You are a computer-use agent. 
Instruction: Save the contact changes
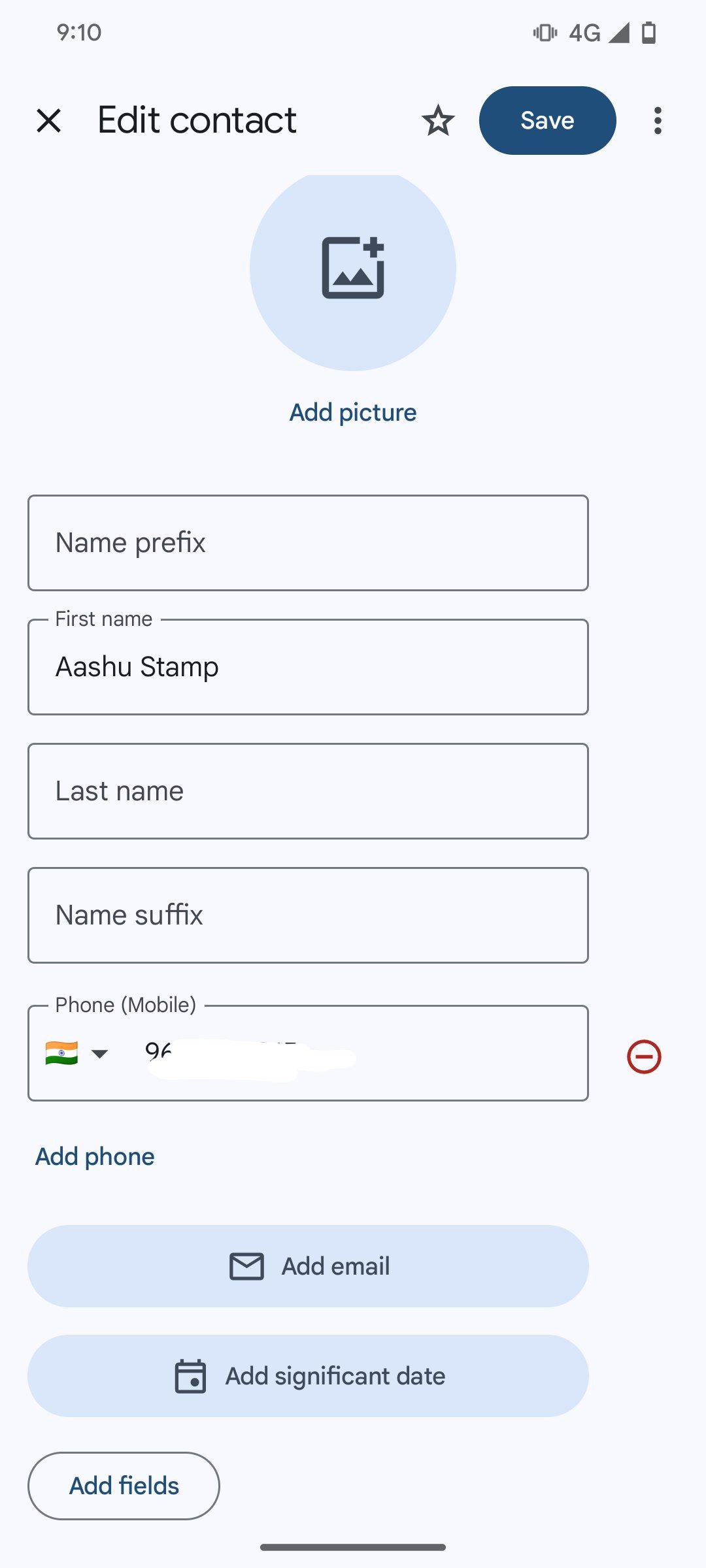[547, 121]
